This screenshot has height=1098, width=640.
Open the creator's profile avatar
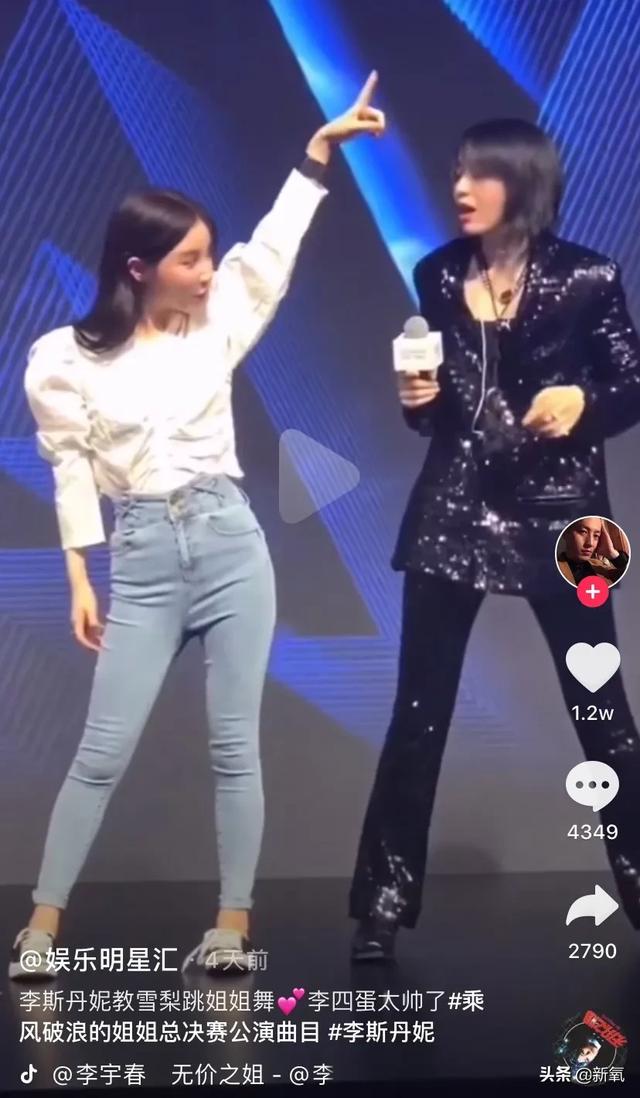592,553
